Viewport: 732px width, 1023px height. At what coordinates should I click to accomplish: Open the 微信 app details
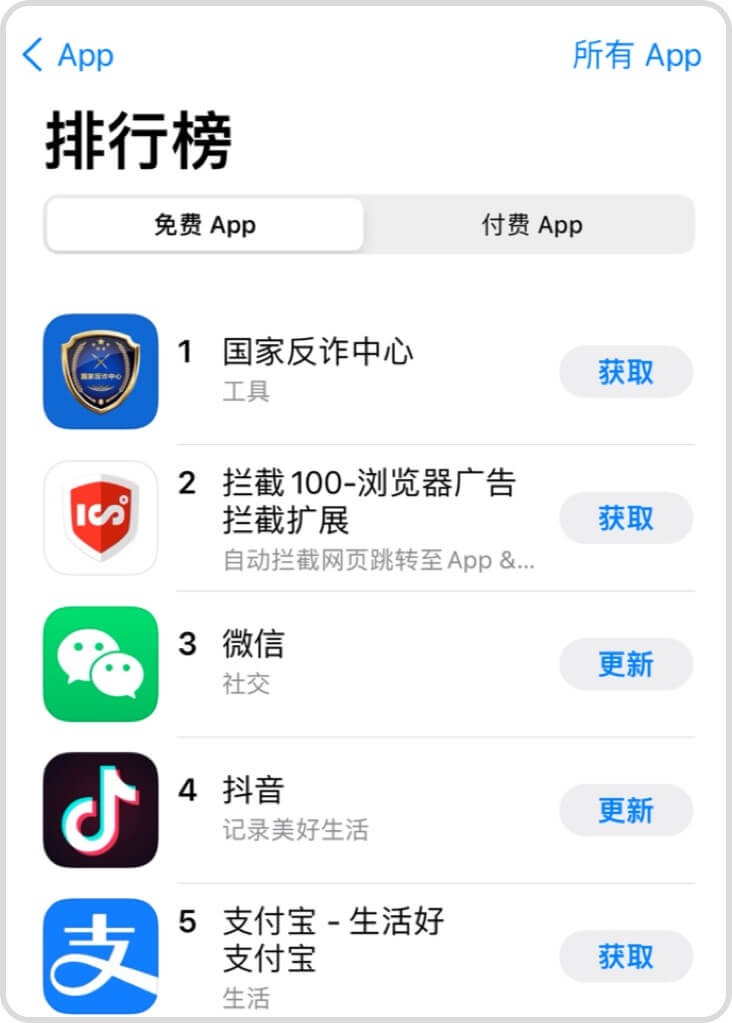(254, 645)
